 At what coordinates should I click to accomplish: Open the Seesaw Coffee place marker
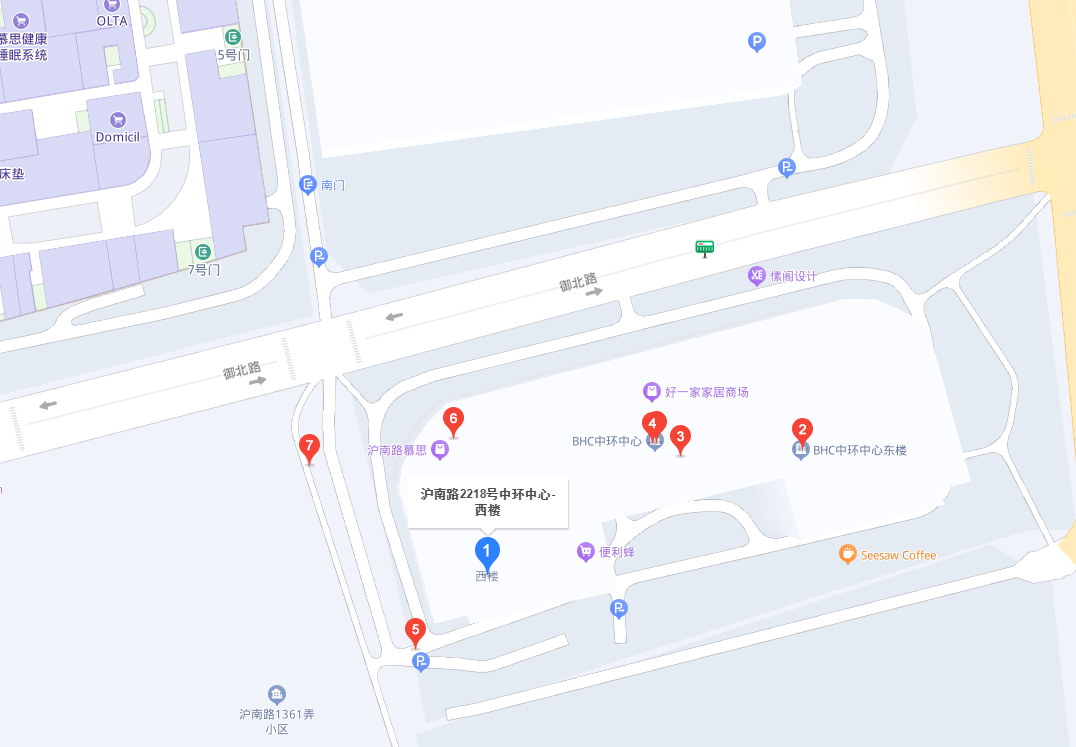(848, 554)
